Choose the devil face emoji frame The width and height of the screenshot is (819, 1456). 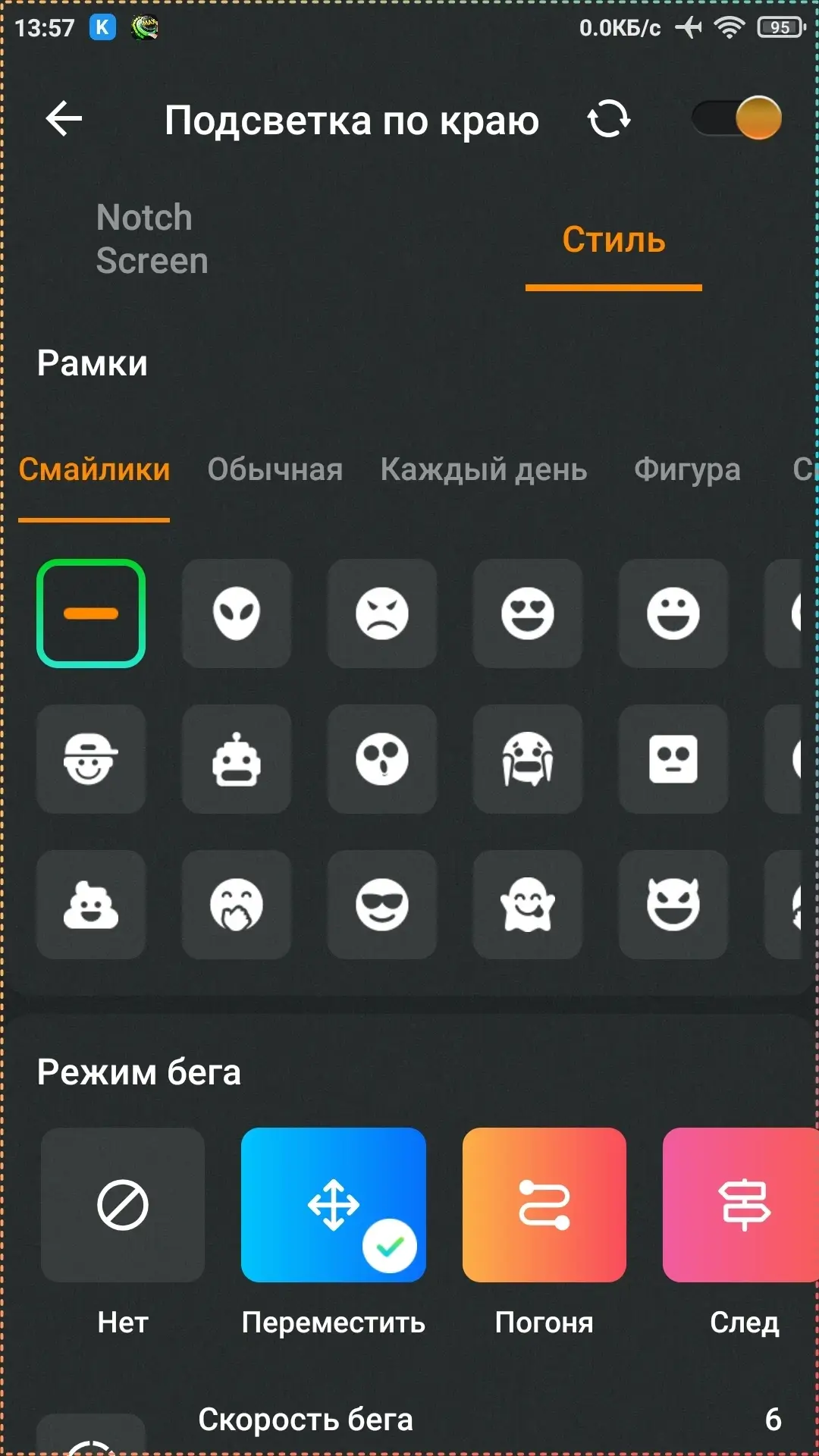[x=673, y=905]
